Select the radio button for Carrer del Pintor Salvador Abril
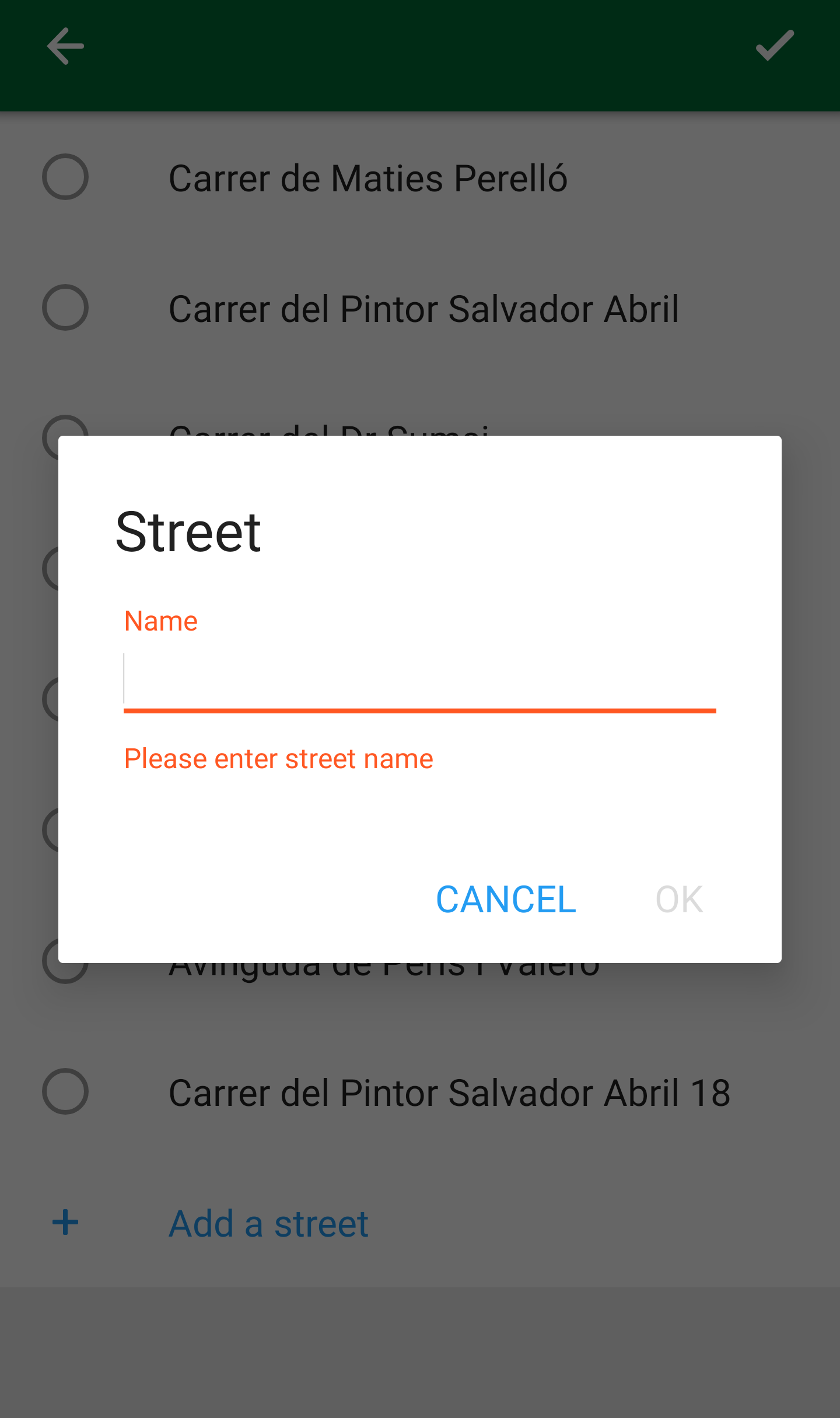Screen dimensions: 840x1418 coord(65,308)
